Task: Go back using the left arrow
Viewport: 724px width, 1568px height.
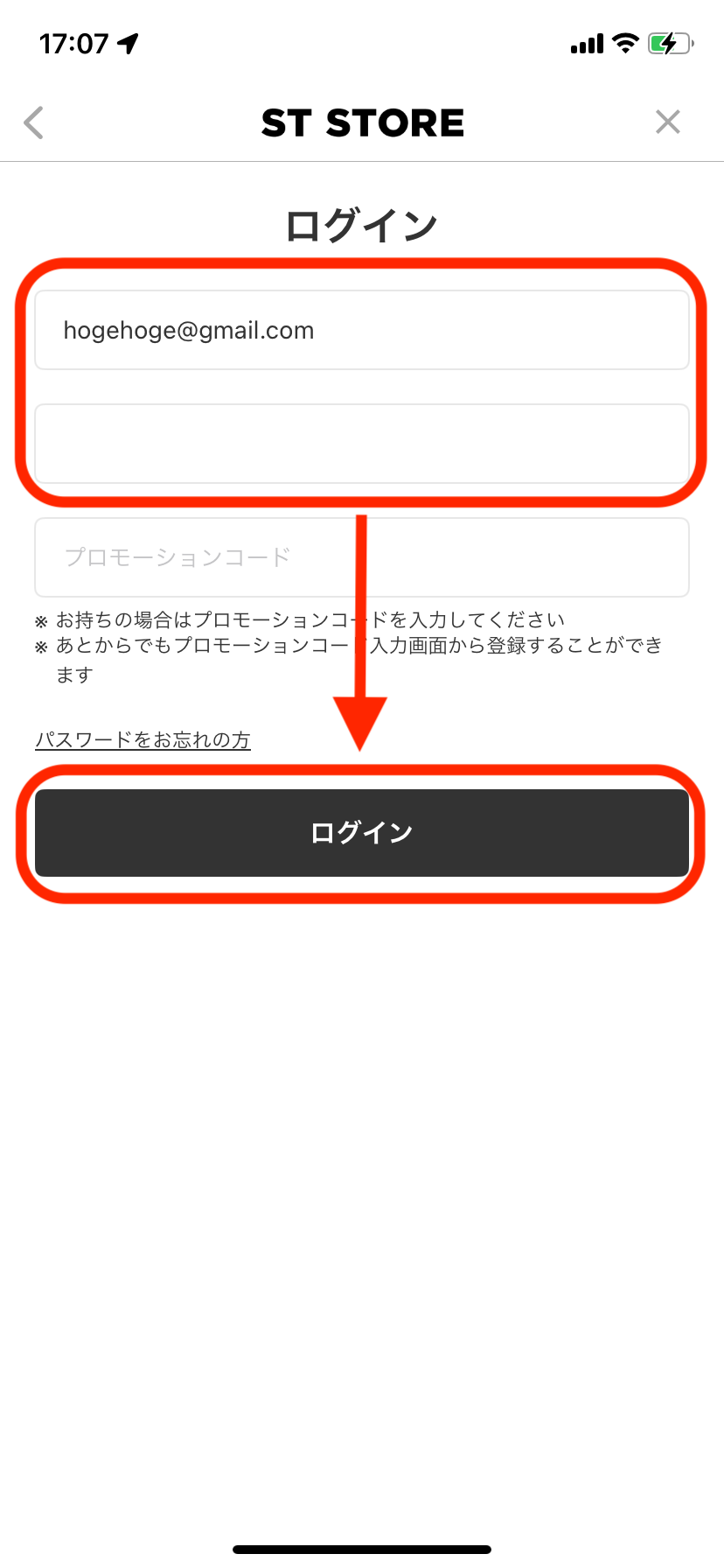Action: pyautogui.click(x=34, y=122)
